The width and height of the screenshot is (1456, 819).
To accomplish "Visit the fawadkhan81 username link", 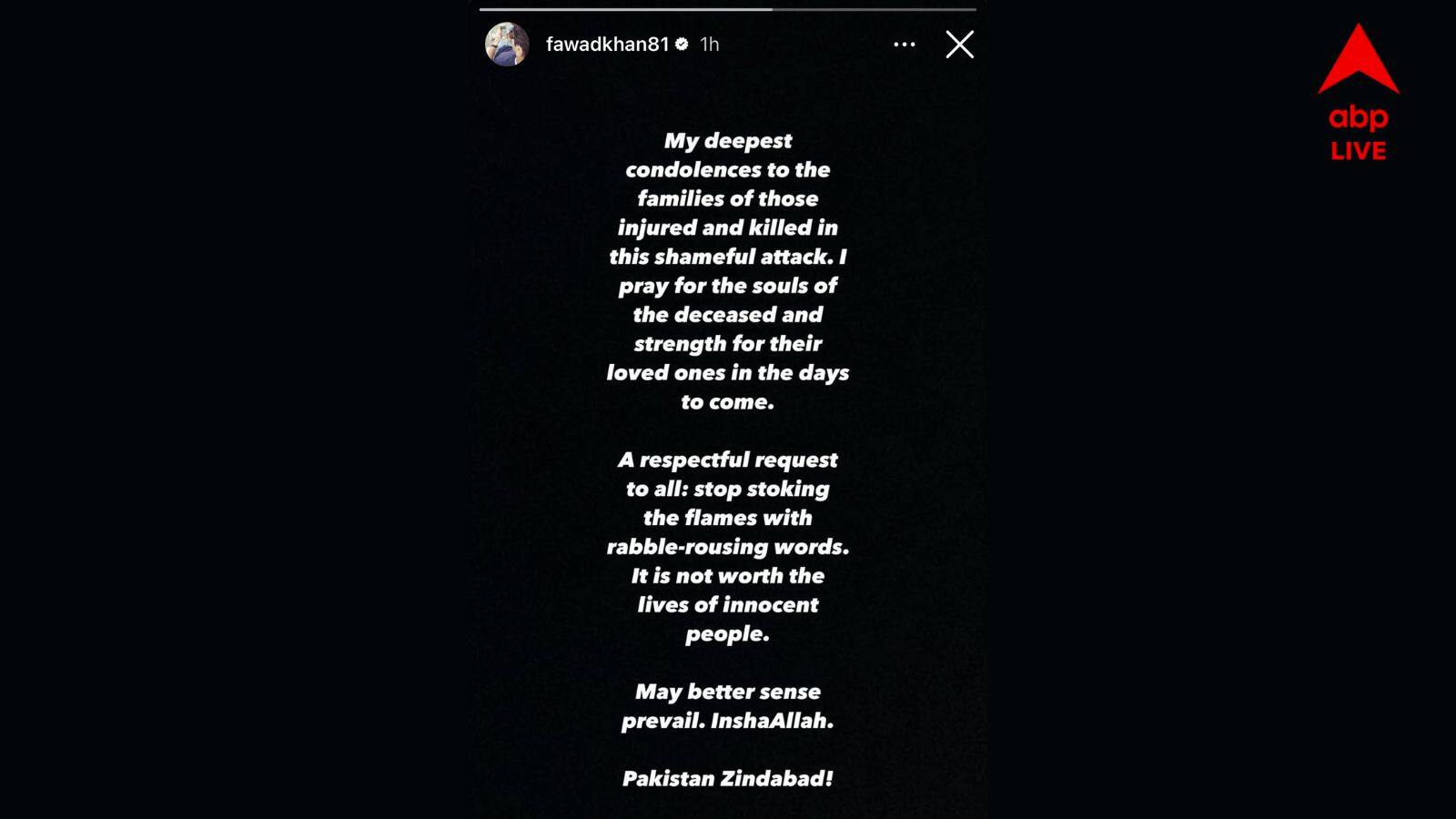I will tap(607, 44).
